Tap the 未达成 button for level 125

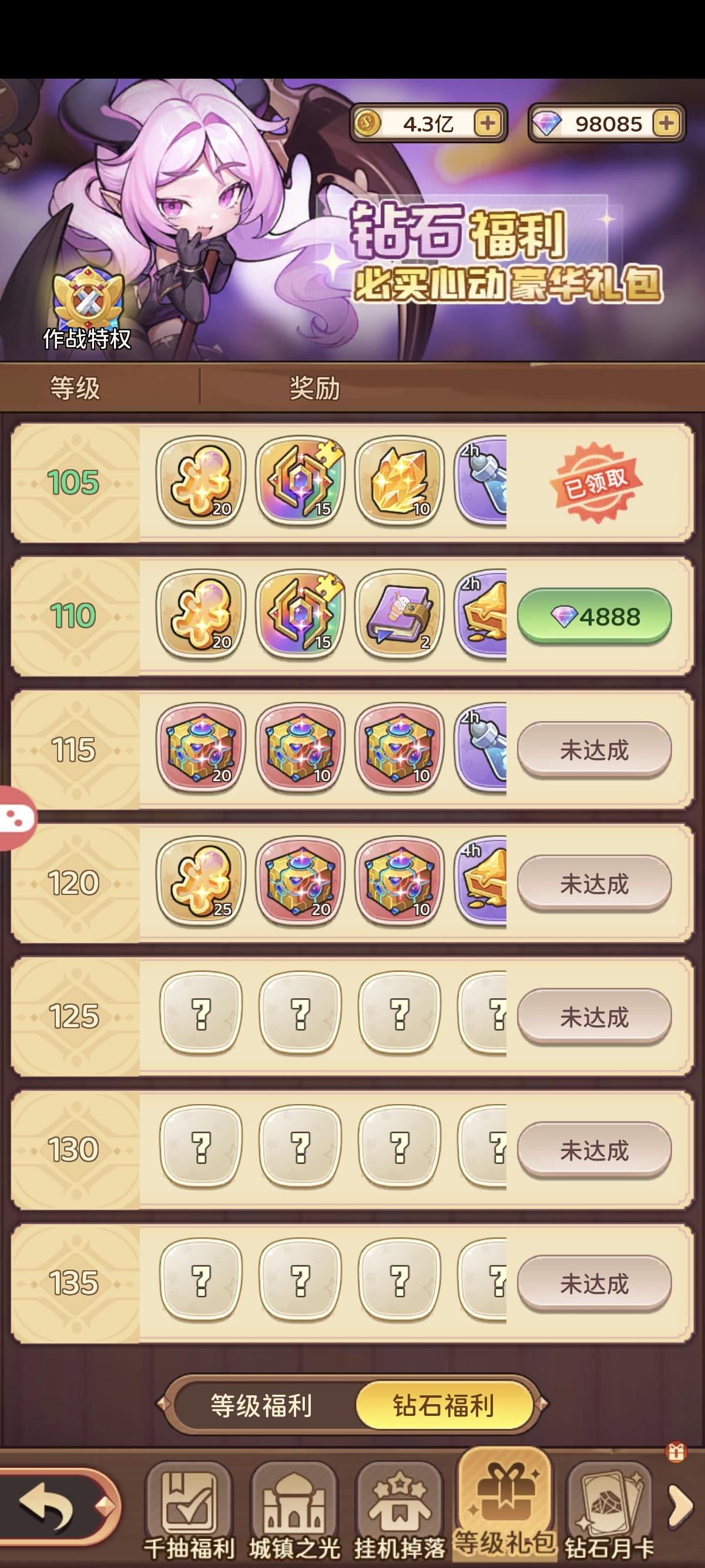[594, 1017]
